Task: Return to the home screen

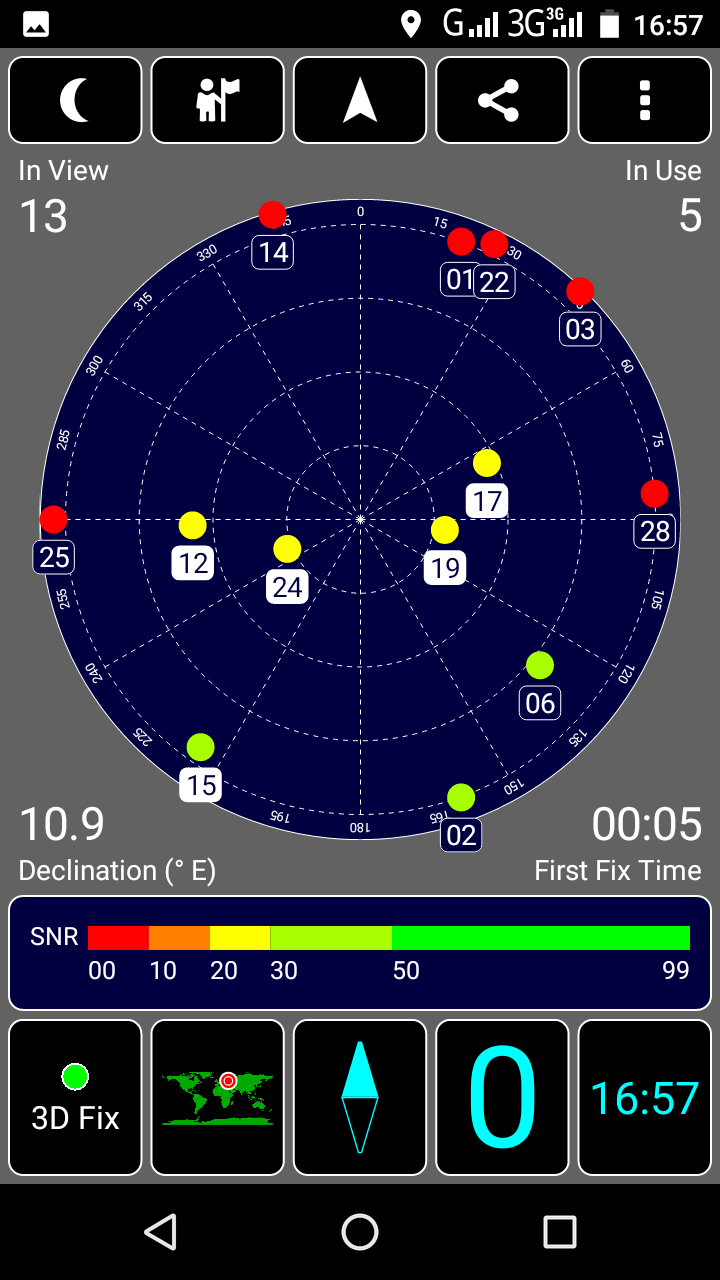Action: point(360,1232)
